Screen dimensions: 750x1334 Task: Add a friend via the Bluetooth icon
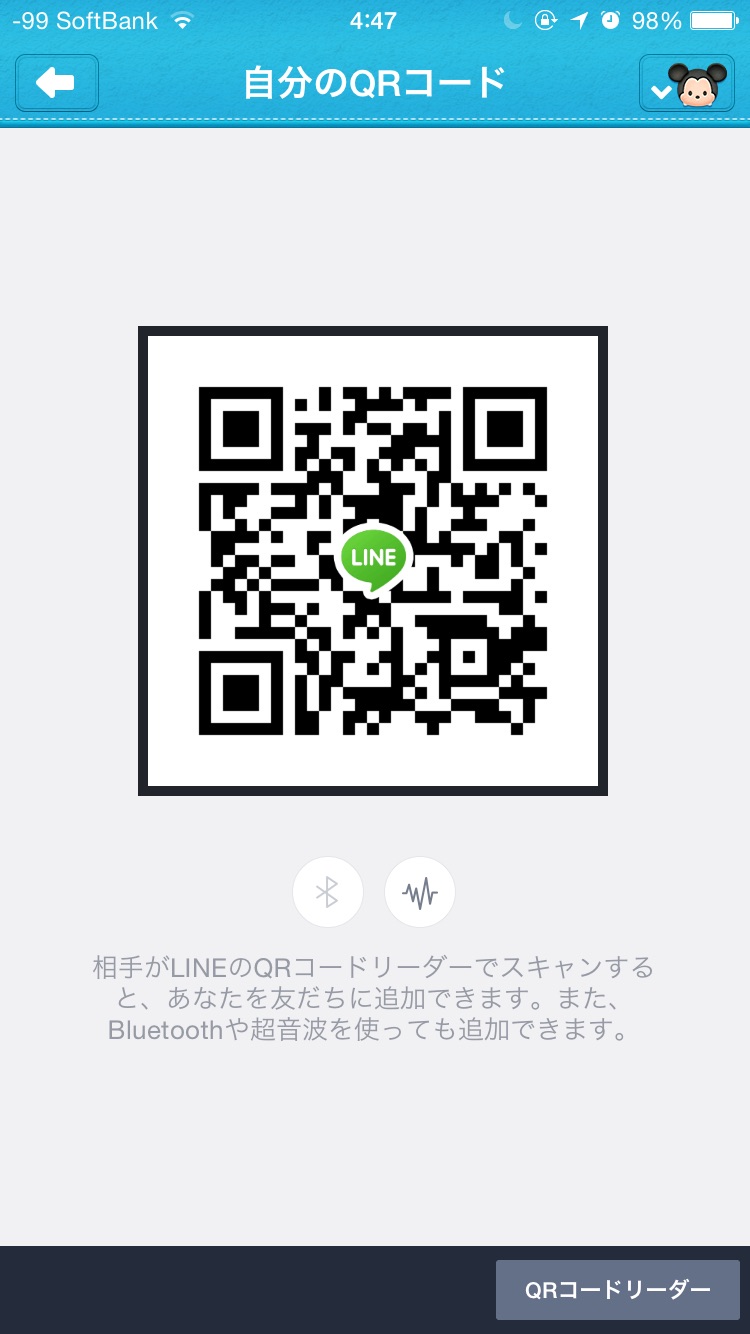click(328, 892)
